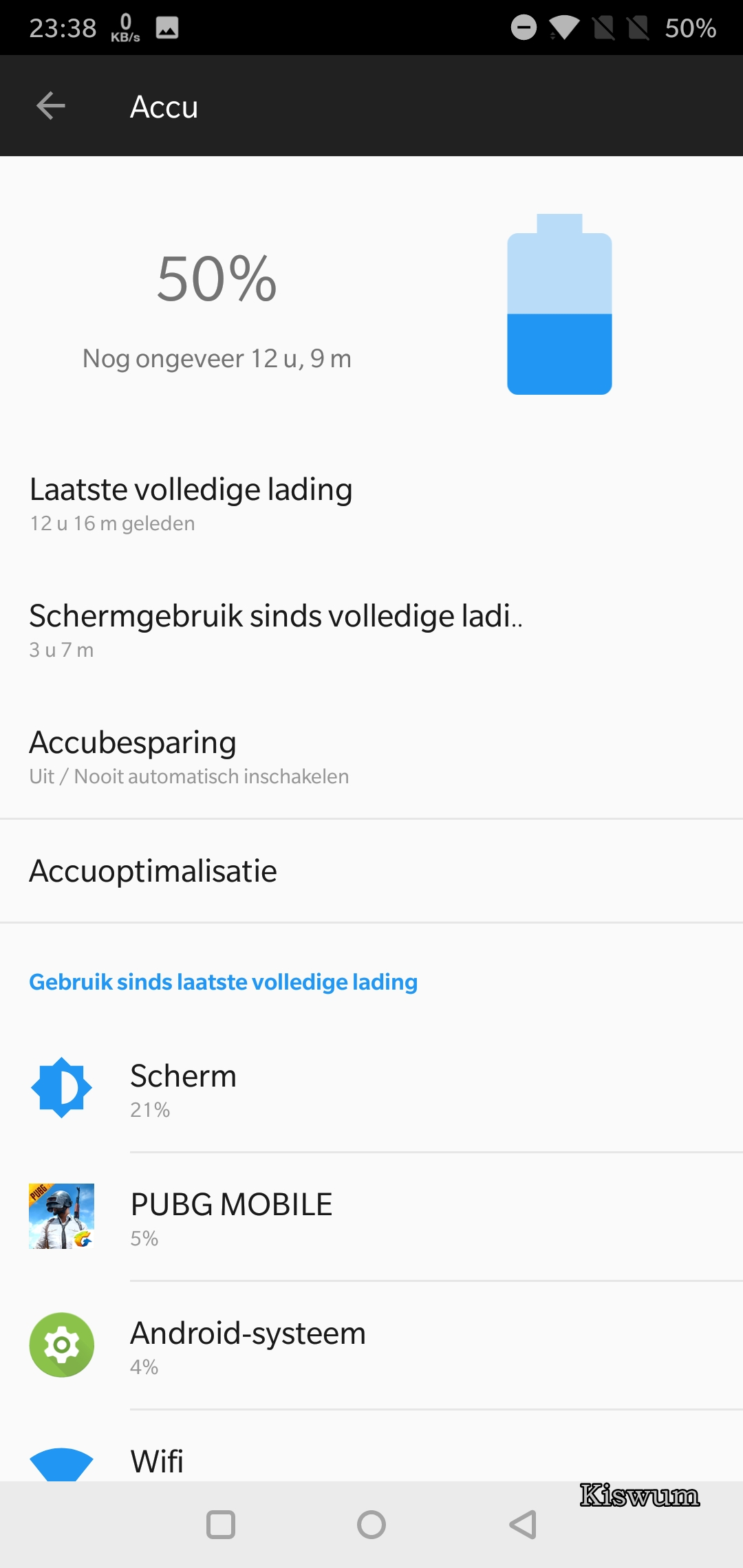Open PUBG MOBILE battery usage
743x1568 pixels.
click(371, 1217)
